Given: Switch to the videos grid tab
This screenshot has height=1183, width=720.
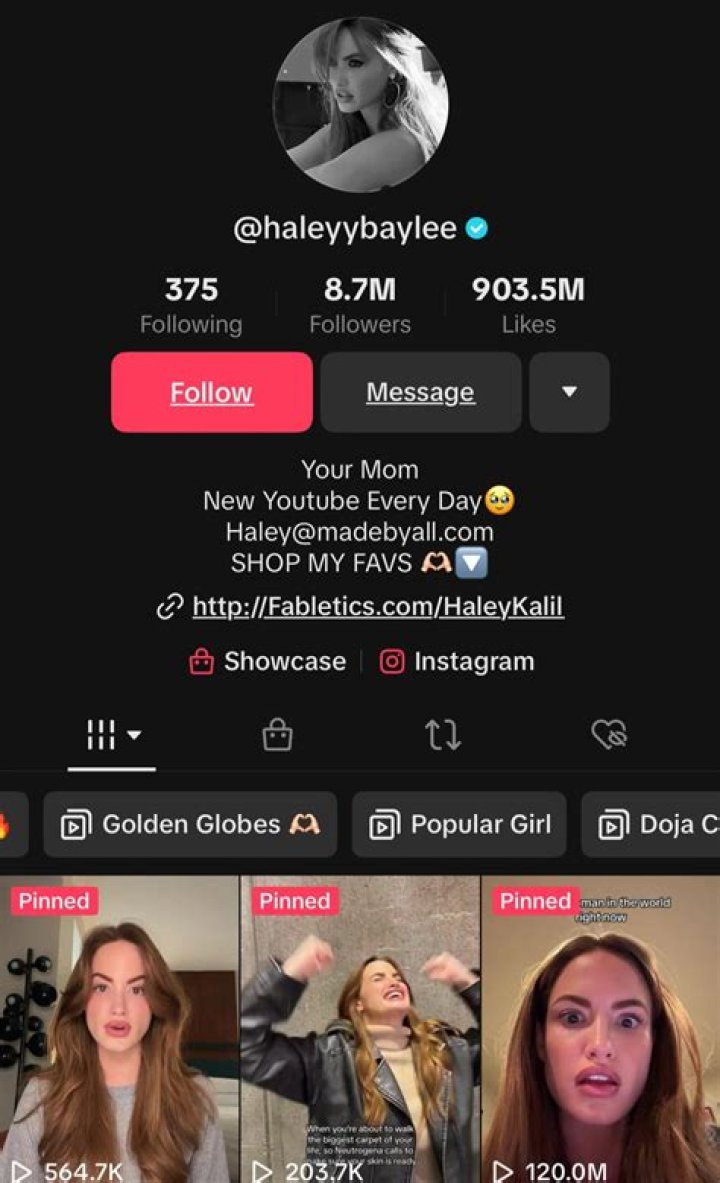Looking at the screenshot, I should 112,737.
